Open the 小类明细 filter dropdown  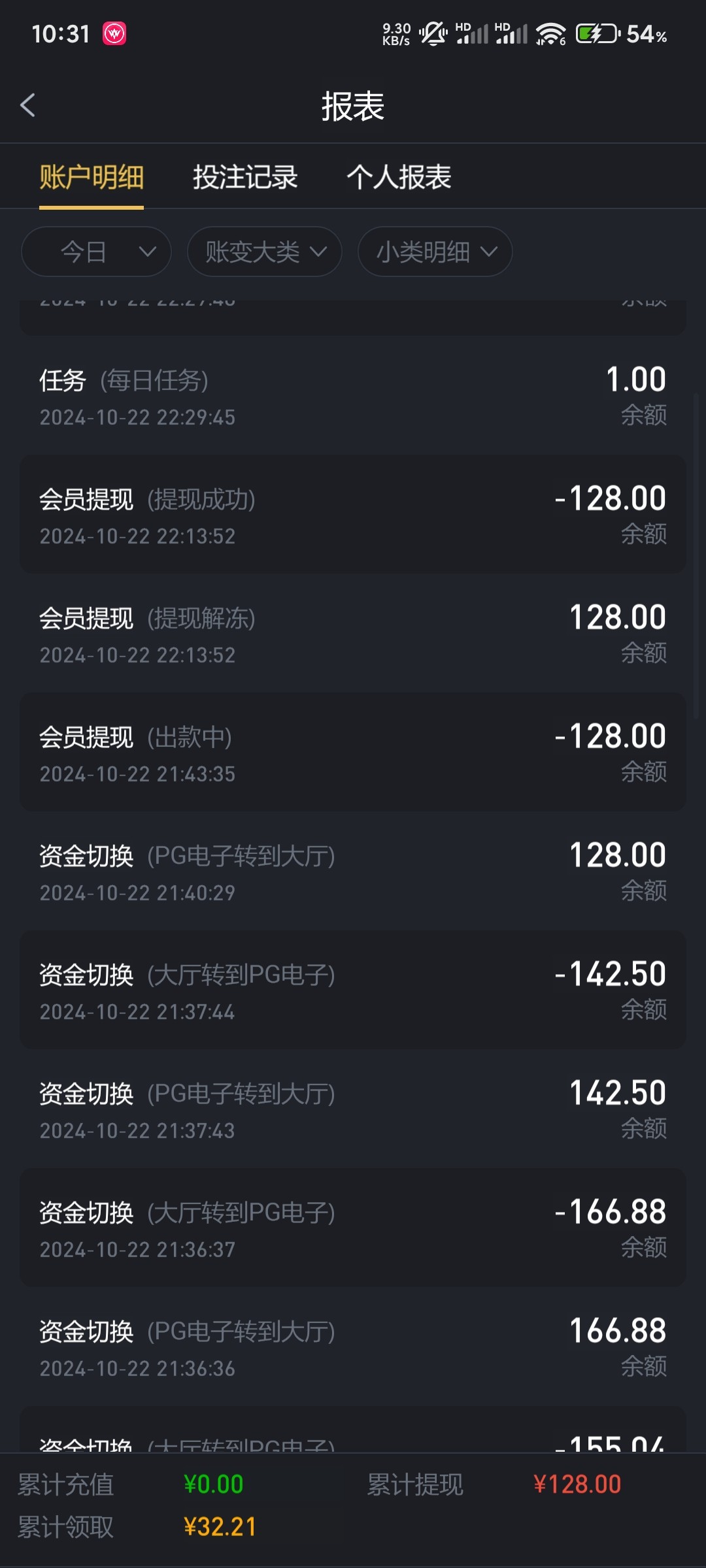point(435,252)
